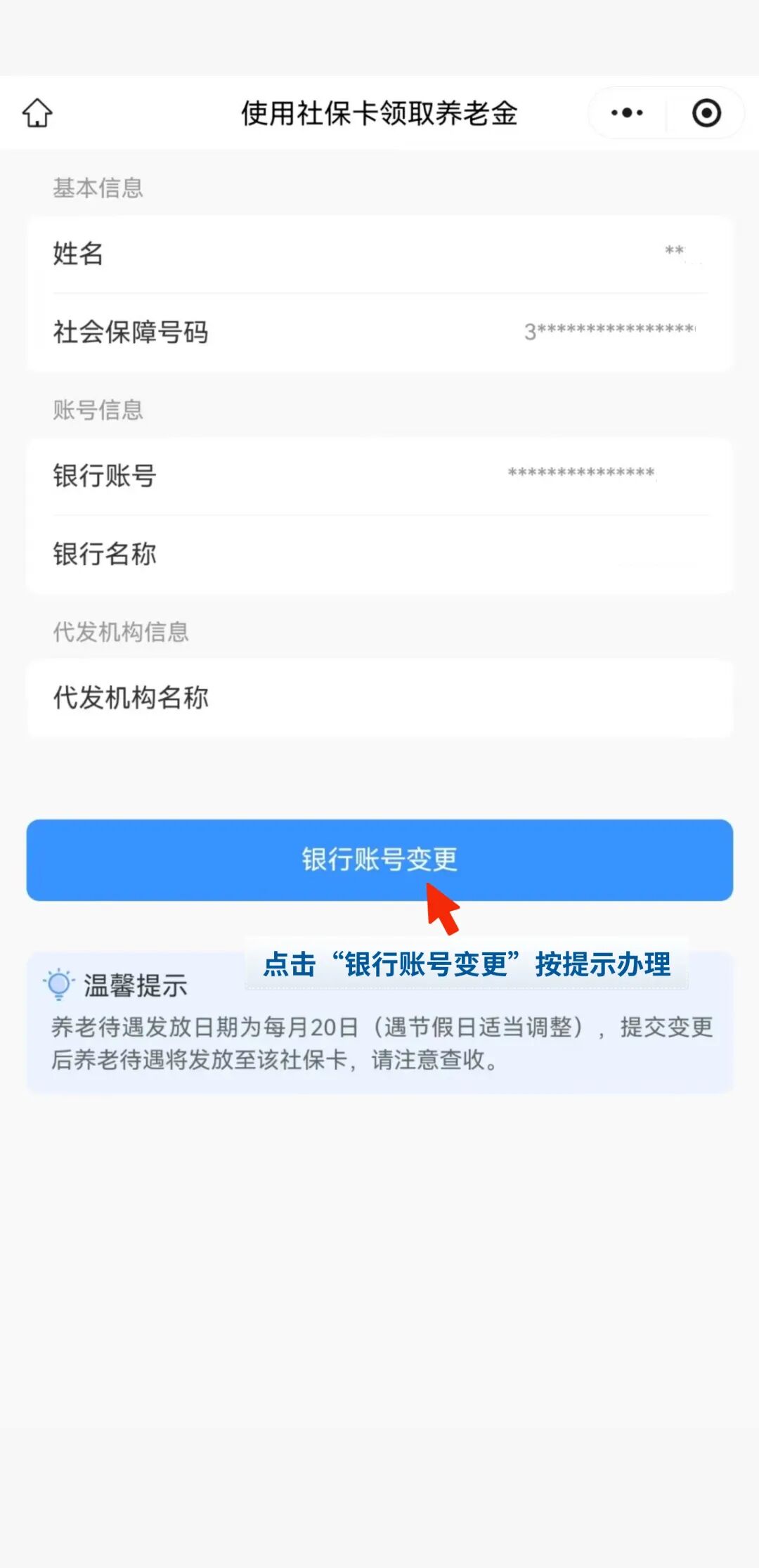Close the mini program via circle icon
759x1568 pixels.
(x=706, y=112)
